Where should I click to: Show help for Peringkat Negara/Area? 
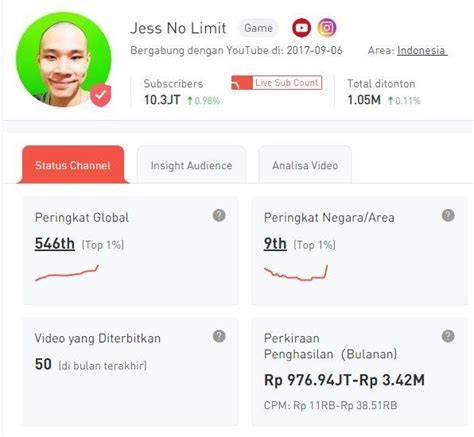pyautogui.click(x=448, y=215)
